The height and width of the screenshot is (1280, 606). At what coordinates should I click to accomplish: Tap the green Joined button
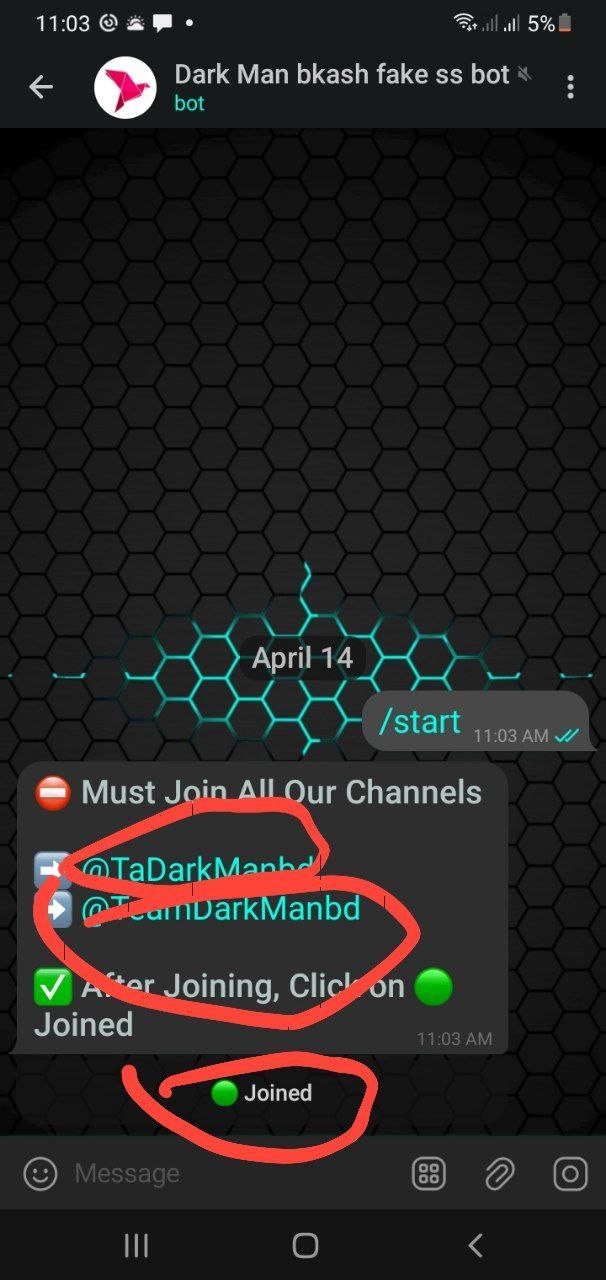pyautogui.click(x=263, y=1093)
